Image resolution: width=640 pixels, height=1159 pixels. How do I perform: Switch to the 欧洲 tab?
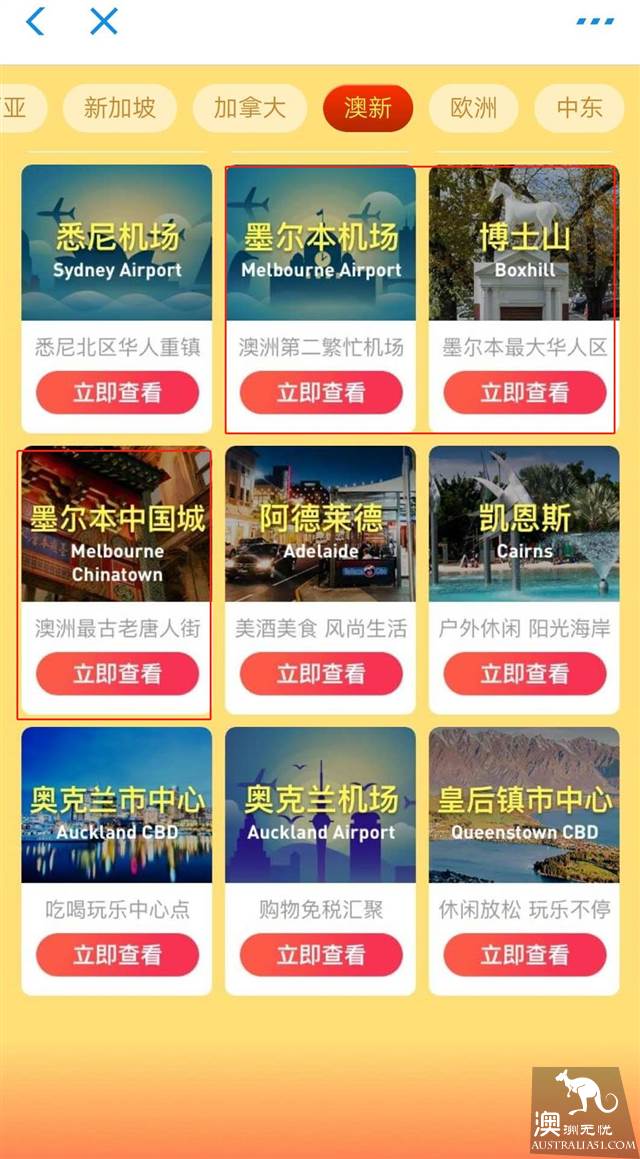(473, 108)
